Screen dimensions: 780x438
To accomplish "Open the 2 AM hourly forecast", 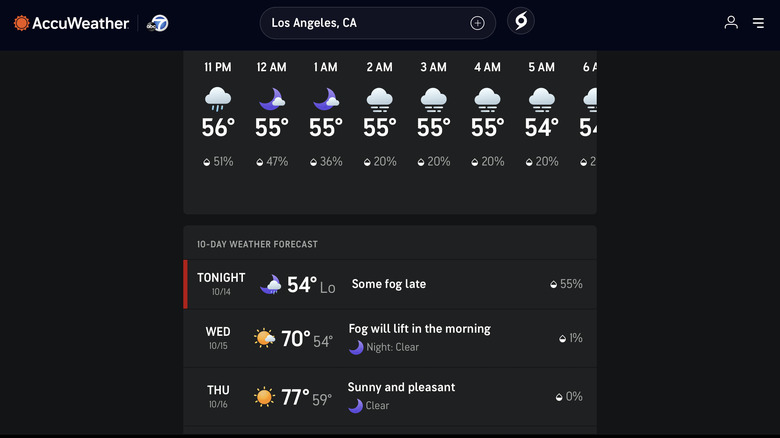I will pos(379,117).
